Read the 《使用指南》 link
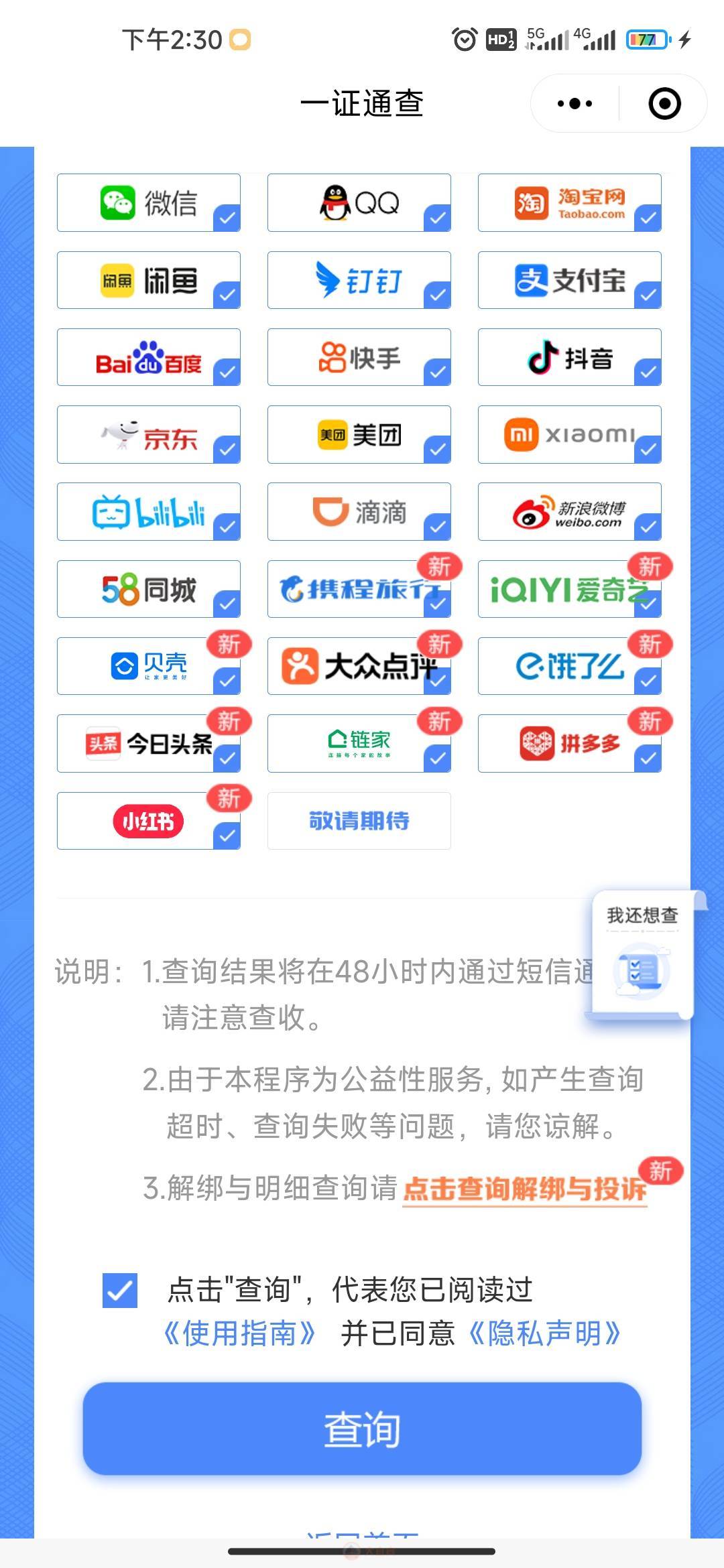The height and width of the screenshot is (1568, 724). click(239, 1333)
